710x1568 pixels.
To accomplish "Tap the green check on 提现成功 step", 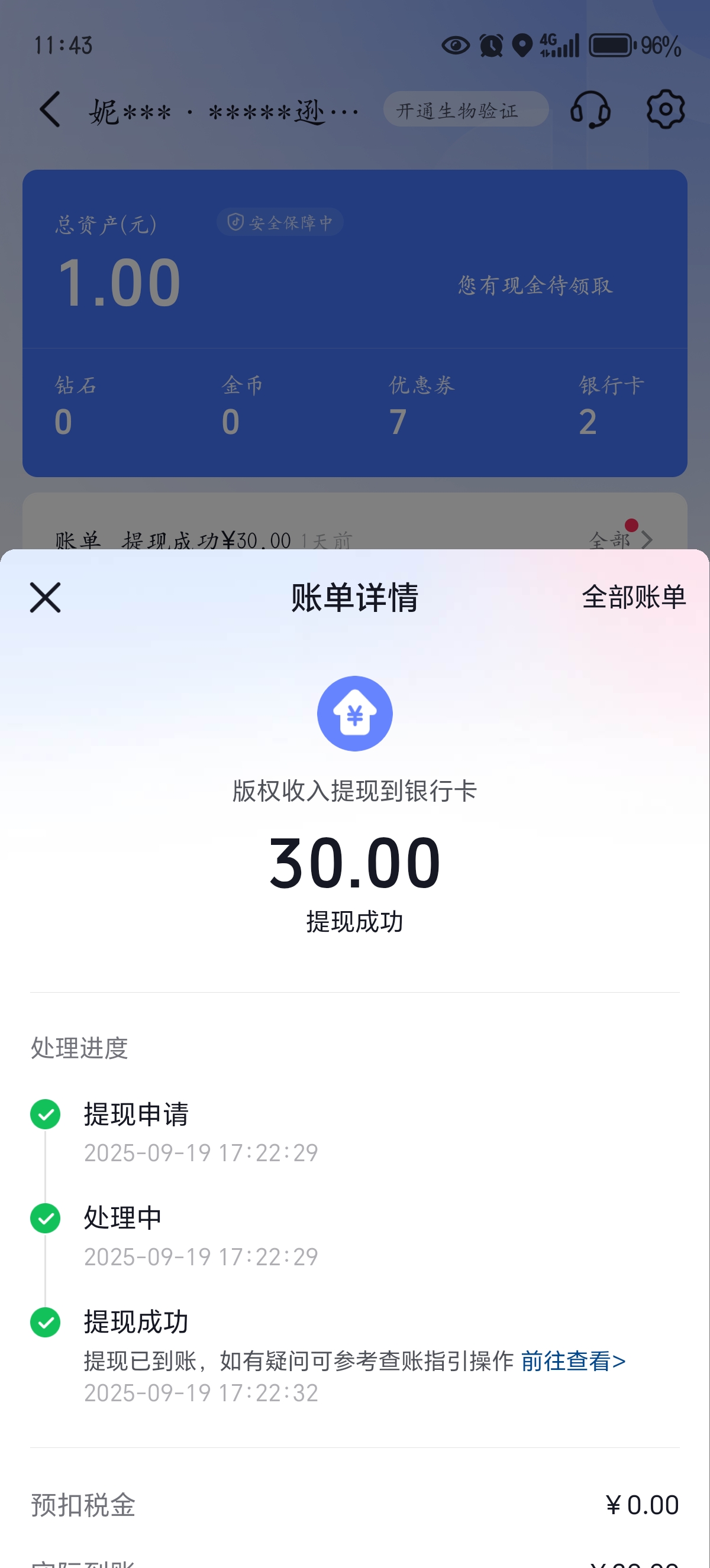I will 44,1321.
